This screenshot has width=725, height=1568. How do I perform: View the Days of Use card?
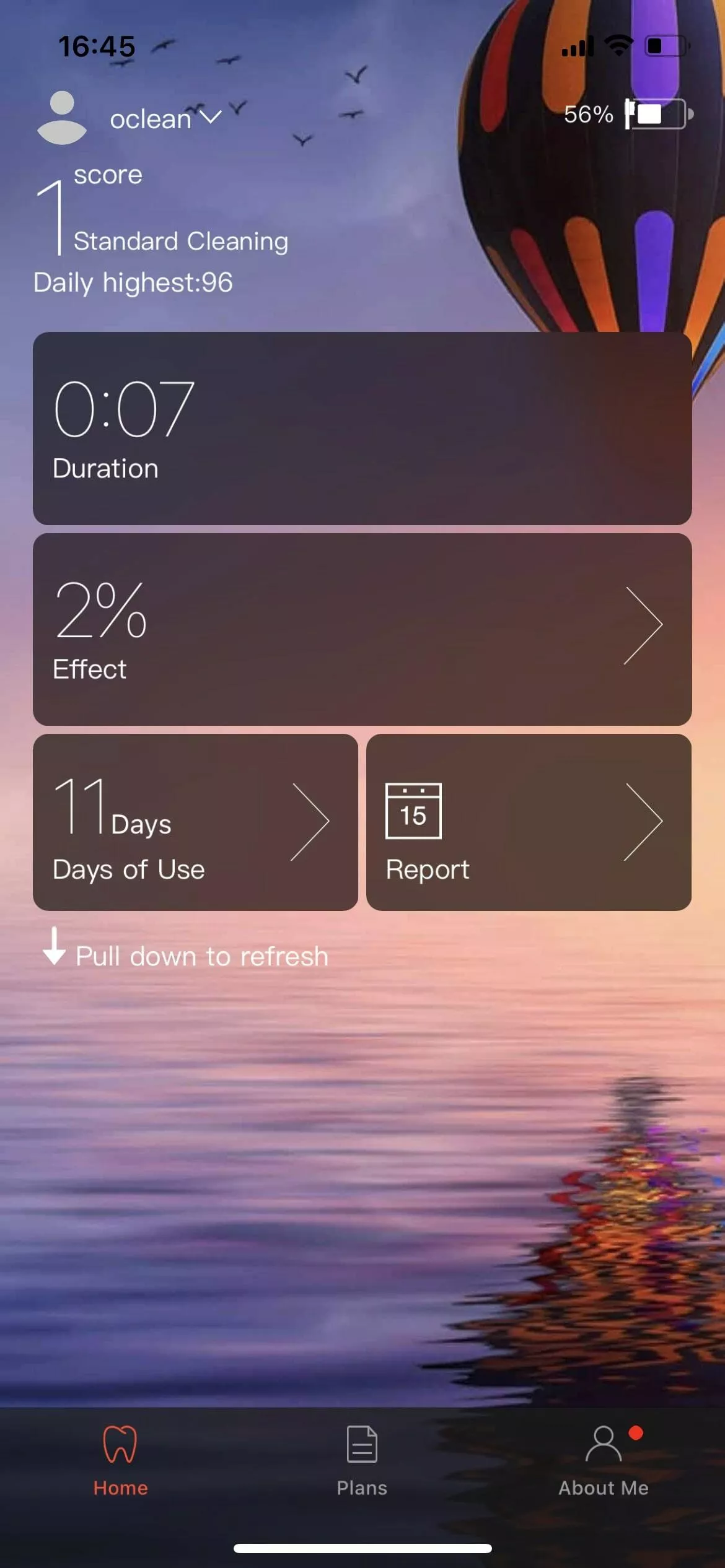195,822
